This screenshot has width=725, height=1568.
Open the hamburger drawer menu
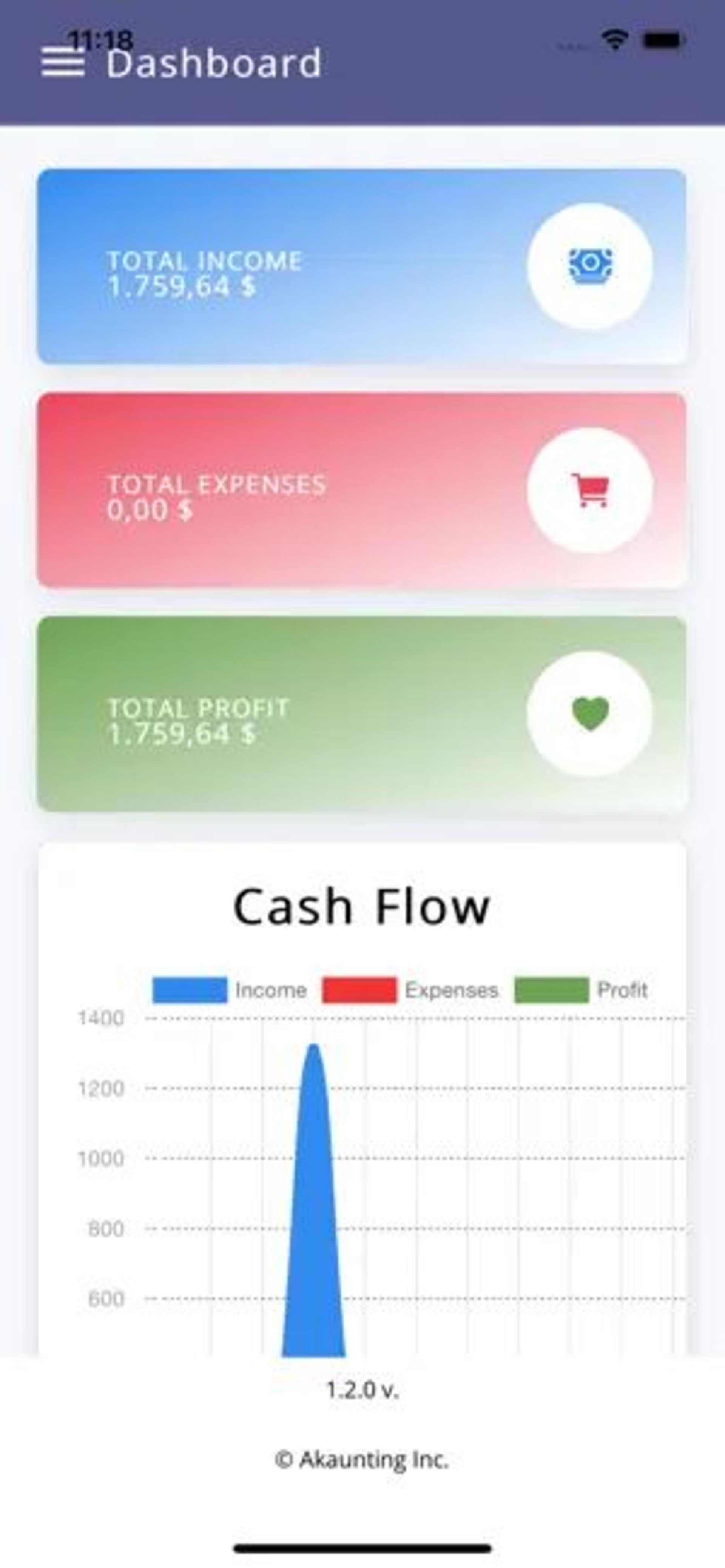pyautogui.click(x=63, y=63)
